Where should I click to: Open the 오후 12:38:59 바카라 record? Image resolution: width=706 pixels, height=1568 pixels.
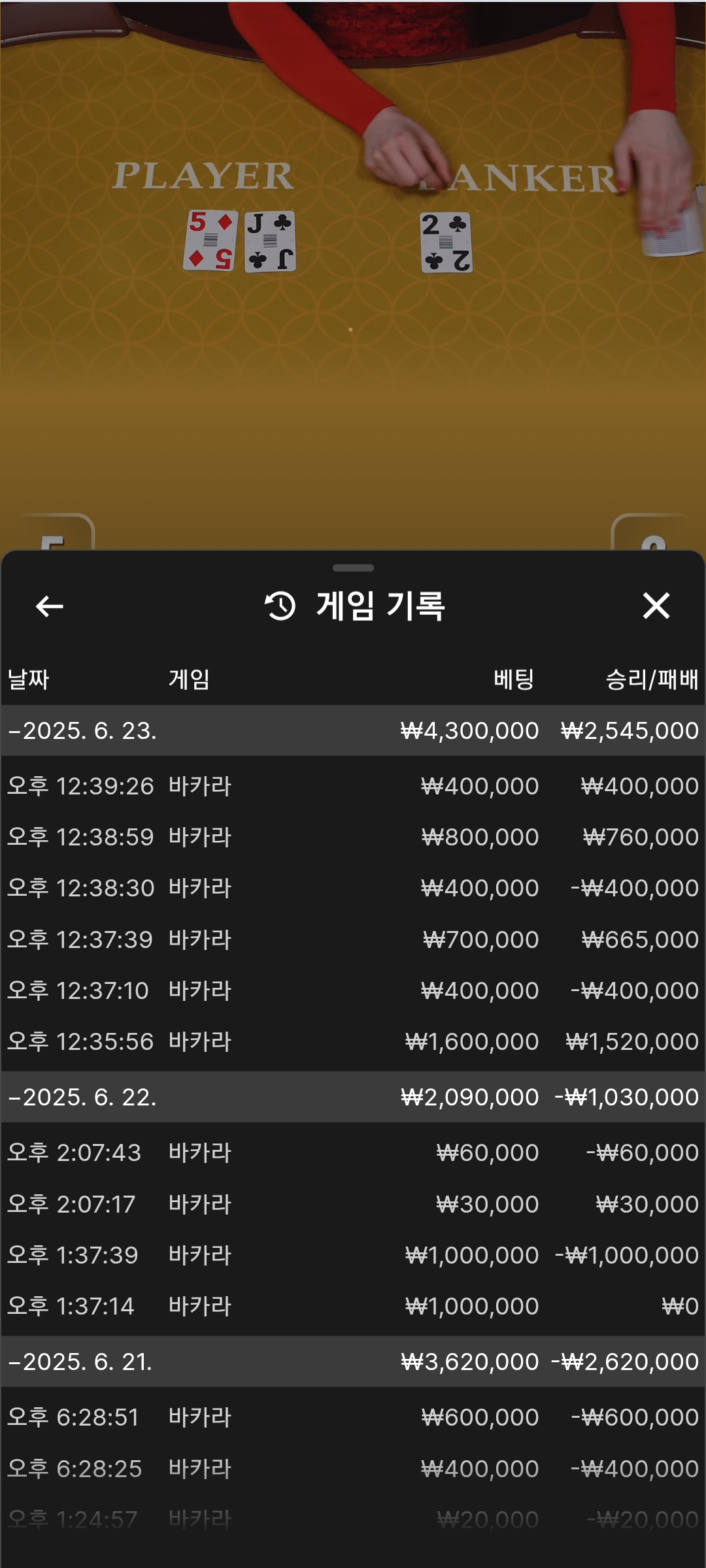[x=353, y=837]
